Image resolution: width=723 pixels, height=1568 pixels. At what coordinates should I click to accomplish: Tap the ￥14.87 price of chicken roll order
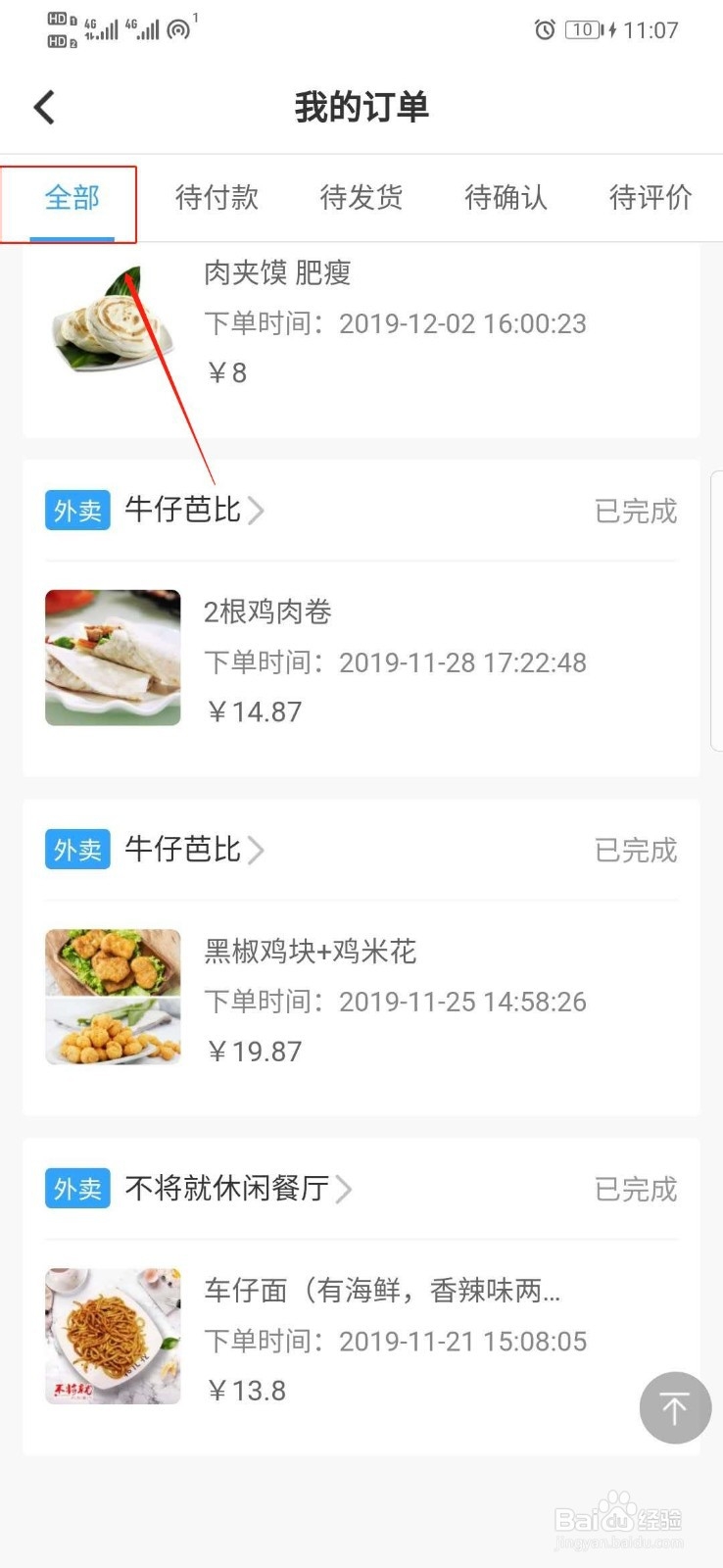point(254,711)
